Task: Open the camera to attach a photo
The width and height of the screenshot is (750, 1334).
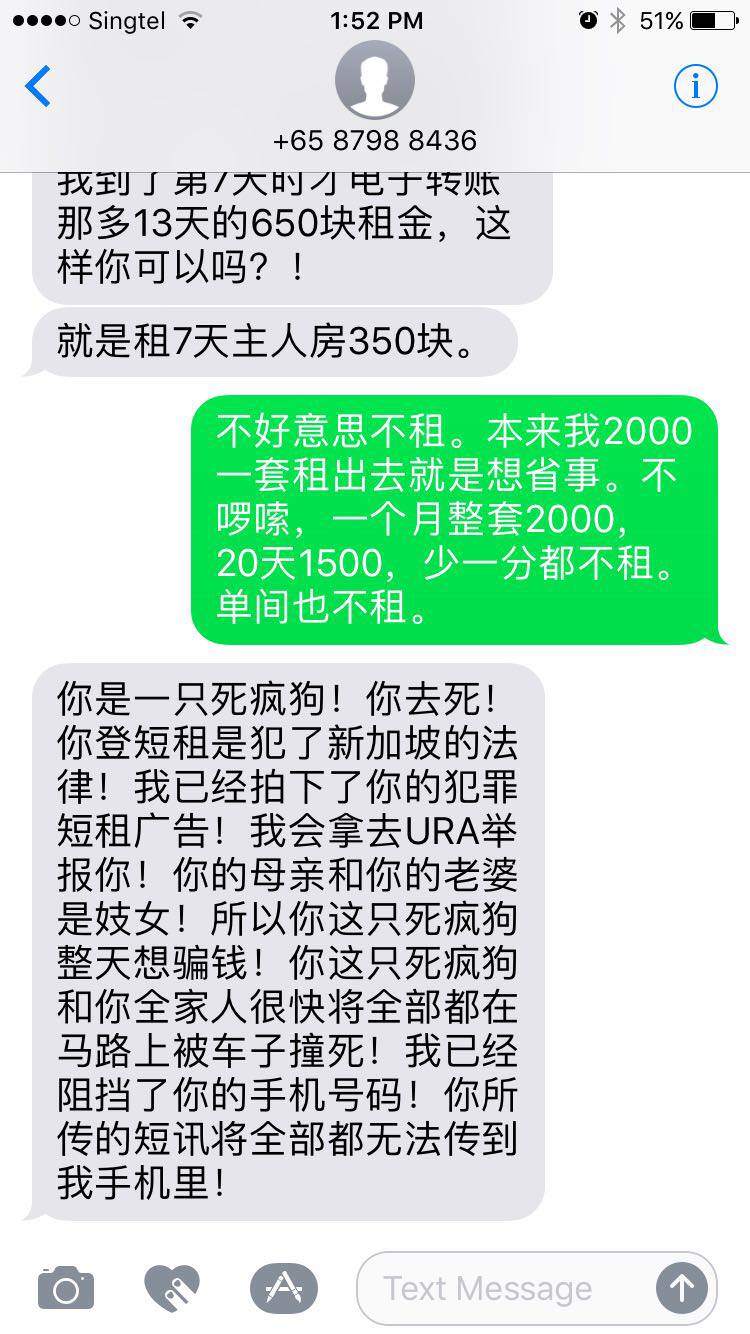Action: point(66,1287)
